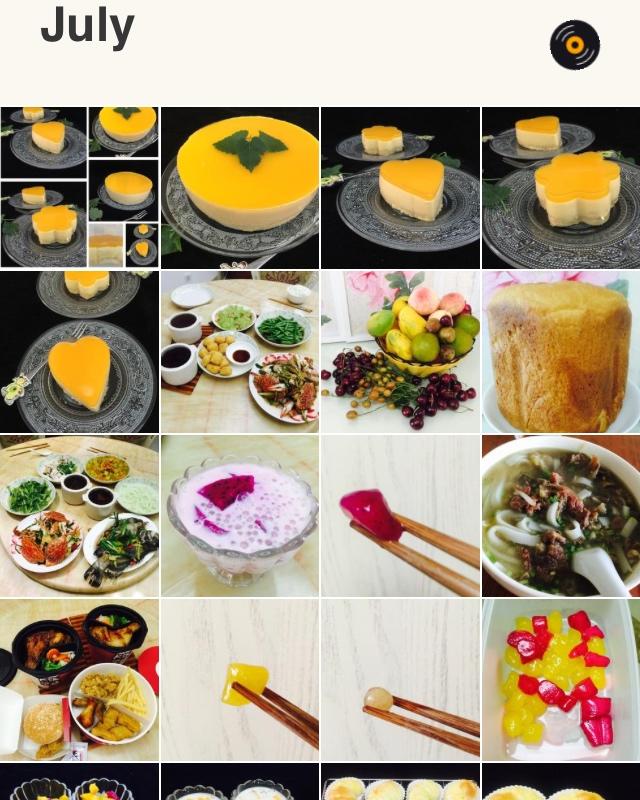Open the bread loaf photo
The height and width of the screenshot is (800, 640).
(x=561, y=351)
